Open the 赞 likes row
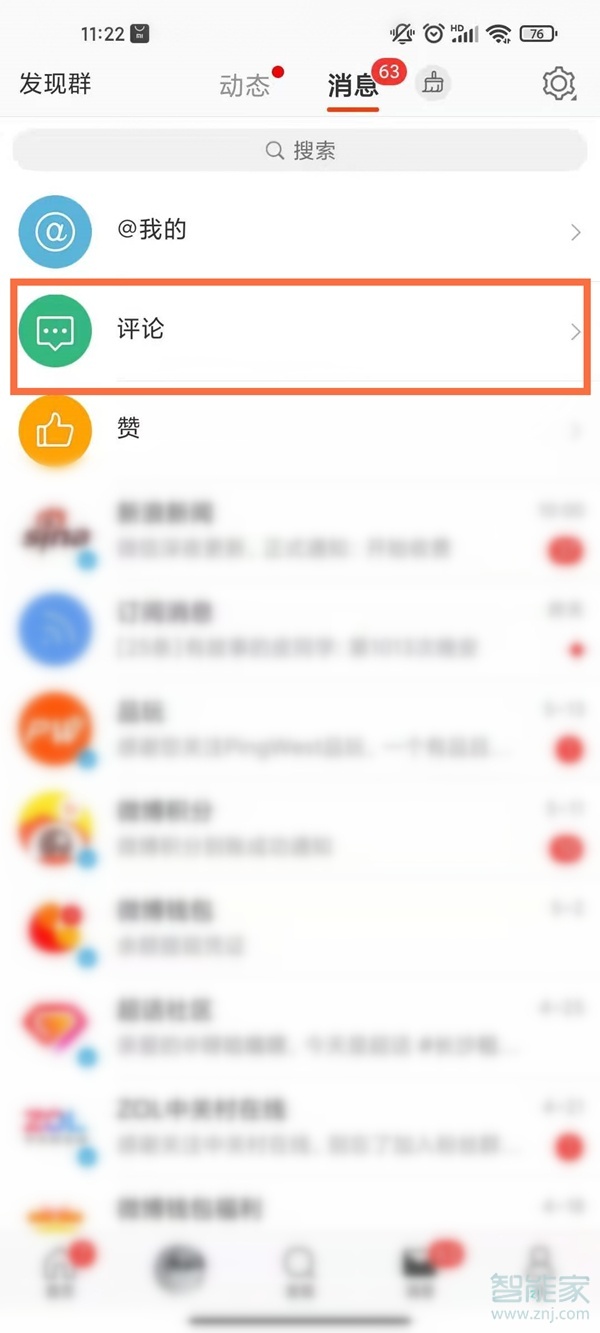This screenshot has width=600, height=1333. pyautogui.click(x=300, y=430)
